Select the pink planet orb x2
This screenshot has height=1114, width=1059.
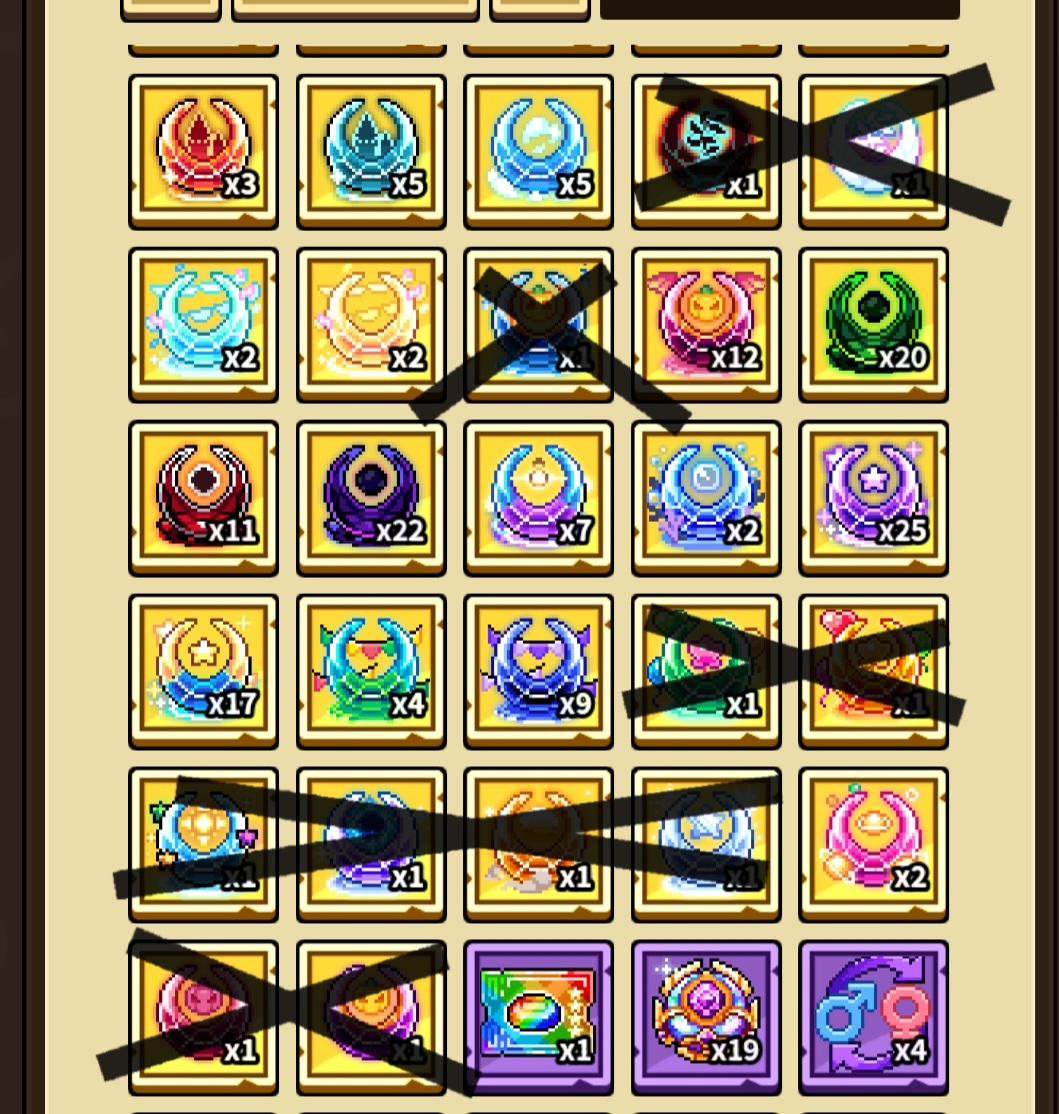874,845
